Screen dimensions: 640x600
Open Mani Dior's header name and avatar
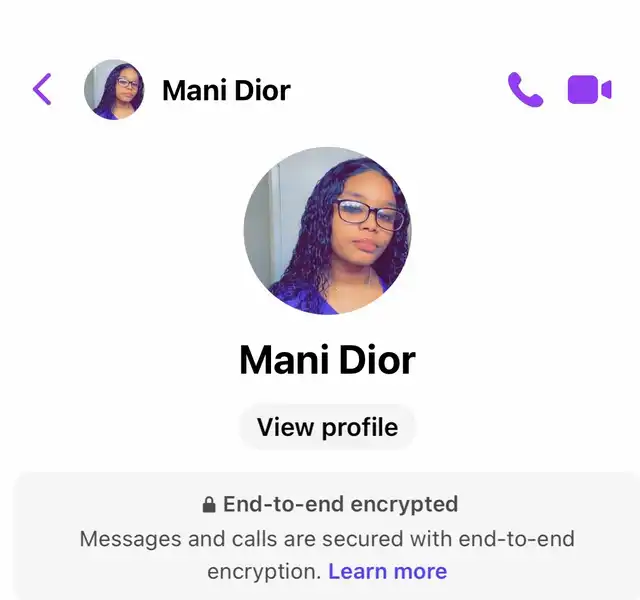[190, 90]
